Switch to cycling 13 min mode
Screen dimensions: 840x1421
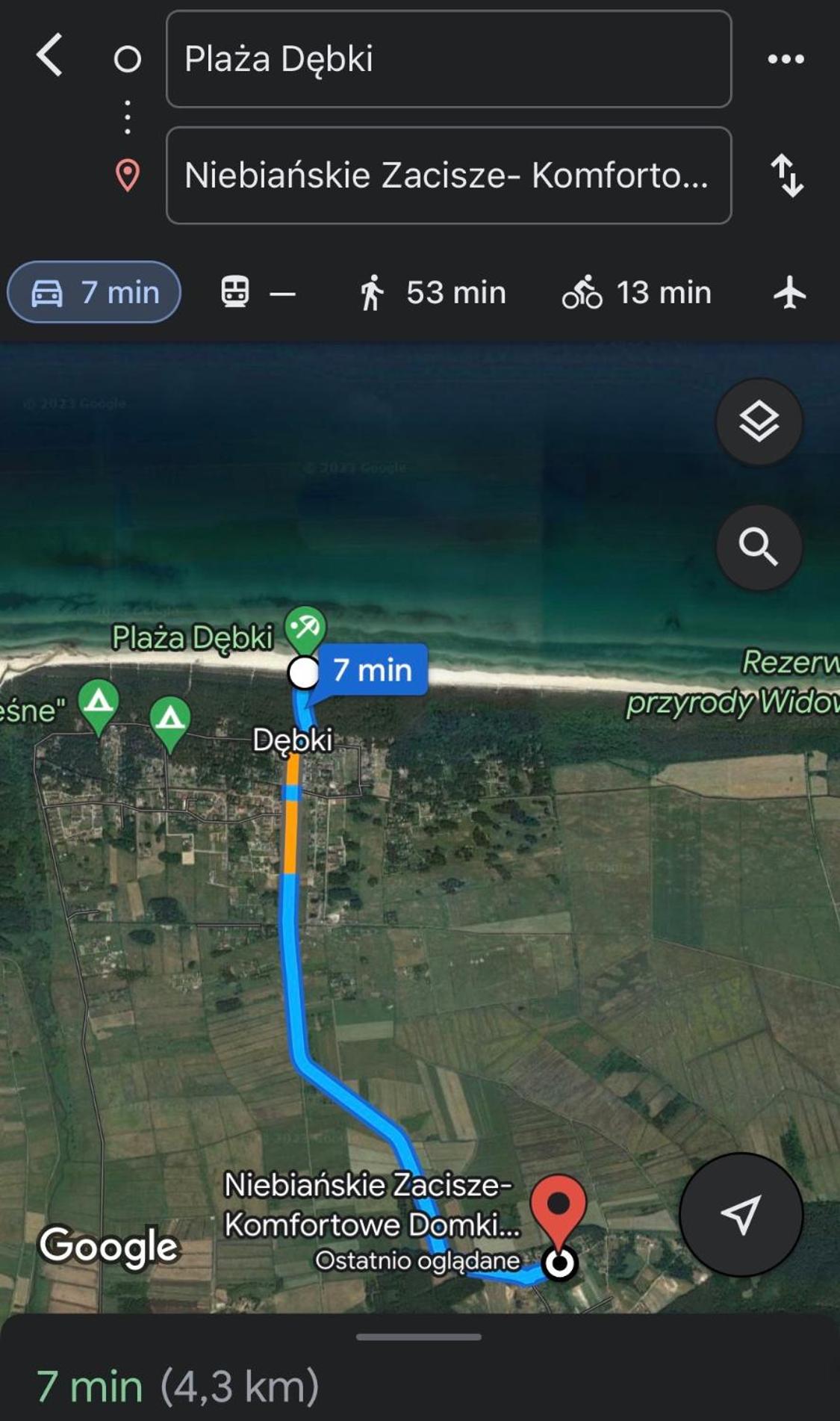click(637, 292)
